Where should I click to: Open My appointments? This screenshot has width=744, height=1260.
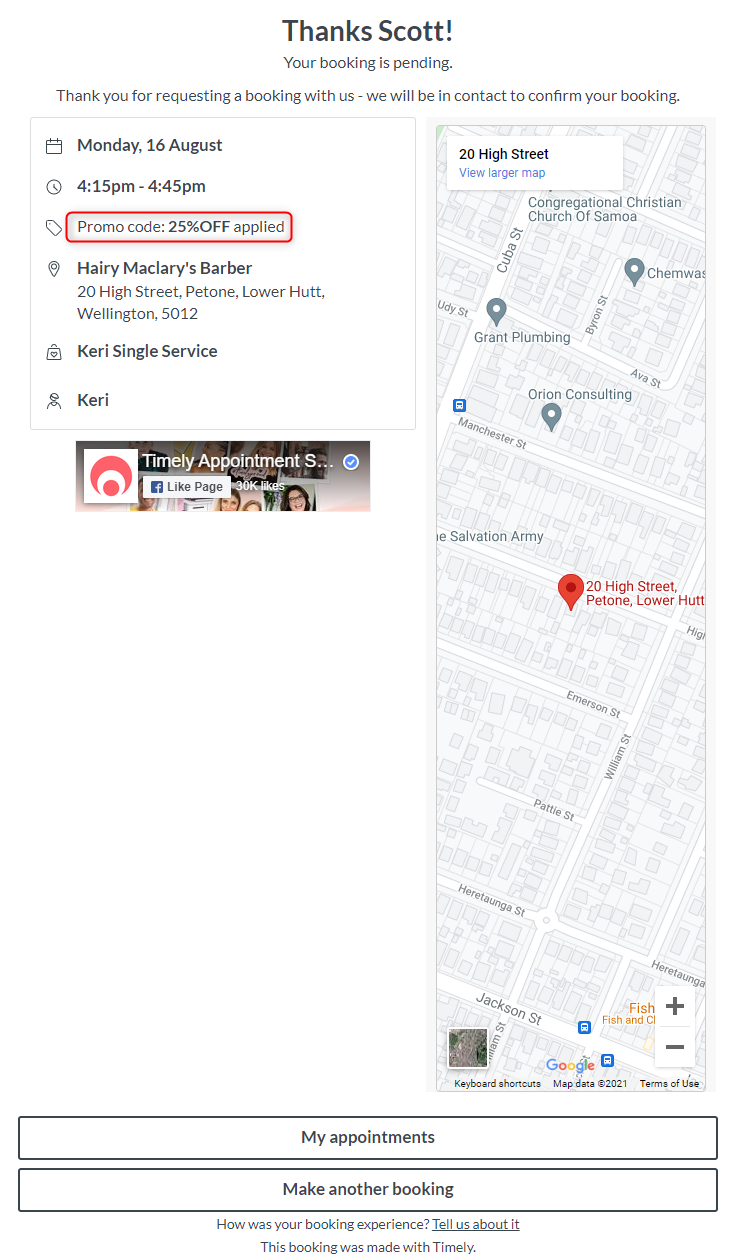pyautogui.click(x=368, y=1138)
